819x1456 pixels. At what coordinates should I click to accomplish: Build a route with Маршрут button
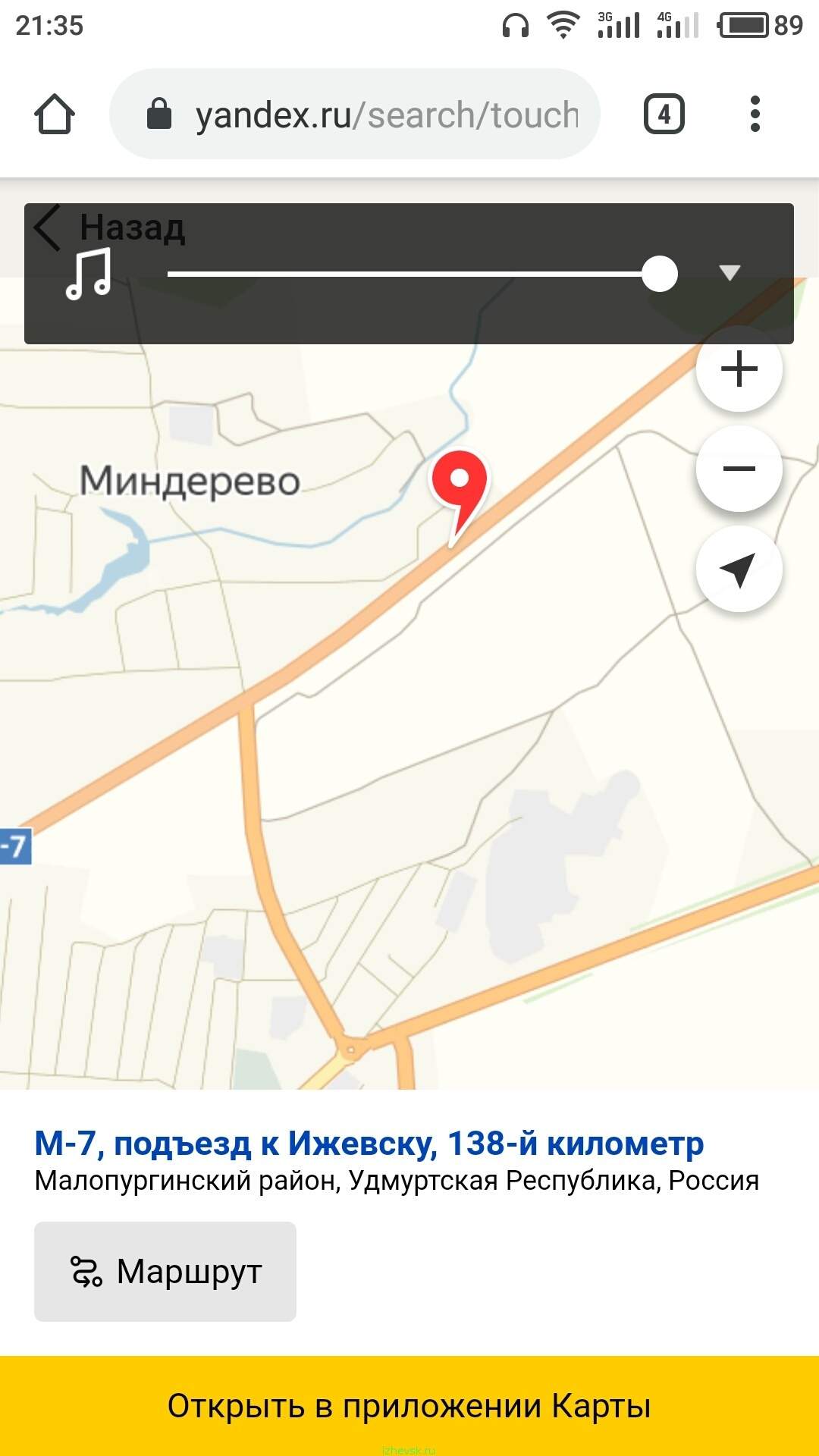tap(165, 1271)
